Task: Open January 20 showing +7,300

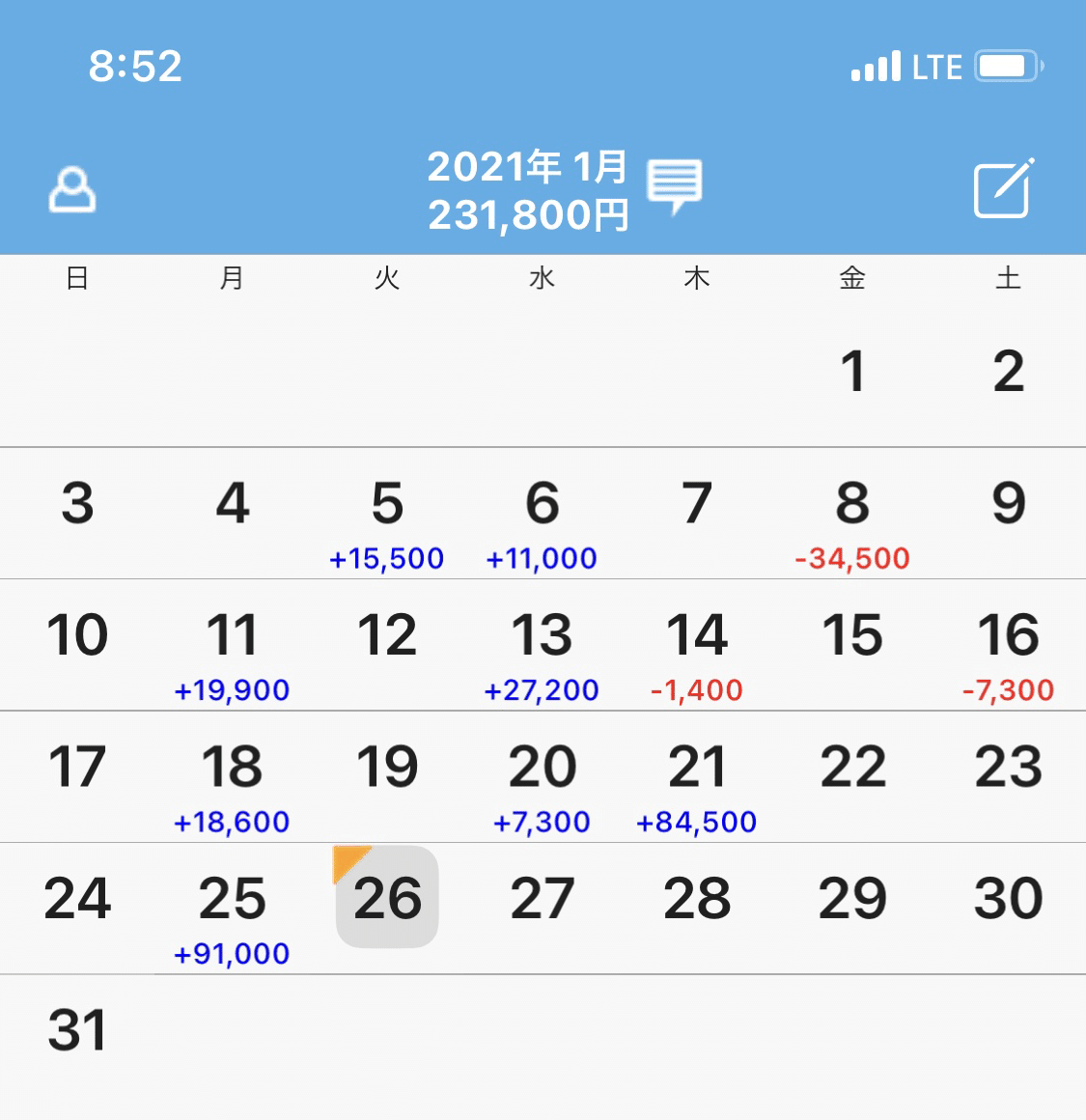Action: 543,785
